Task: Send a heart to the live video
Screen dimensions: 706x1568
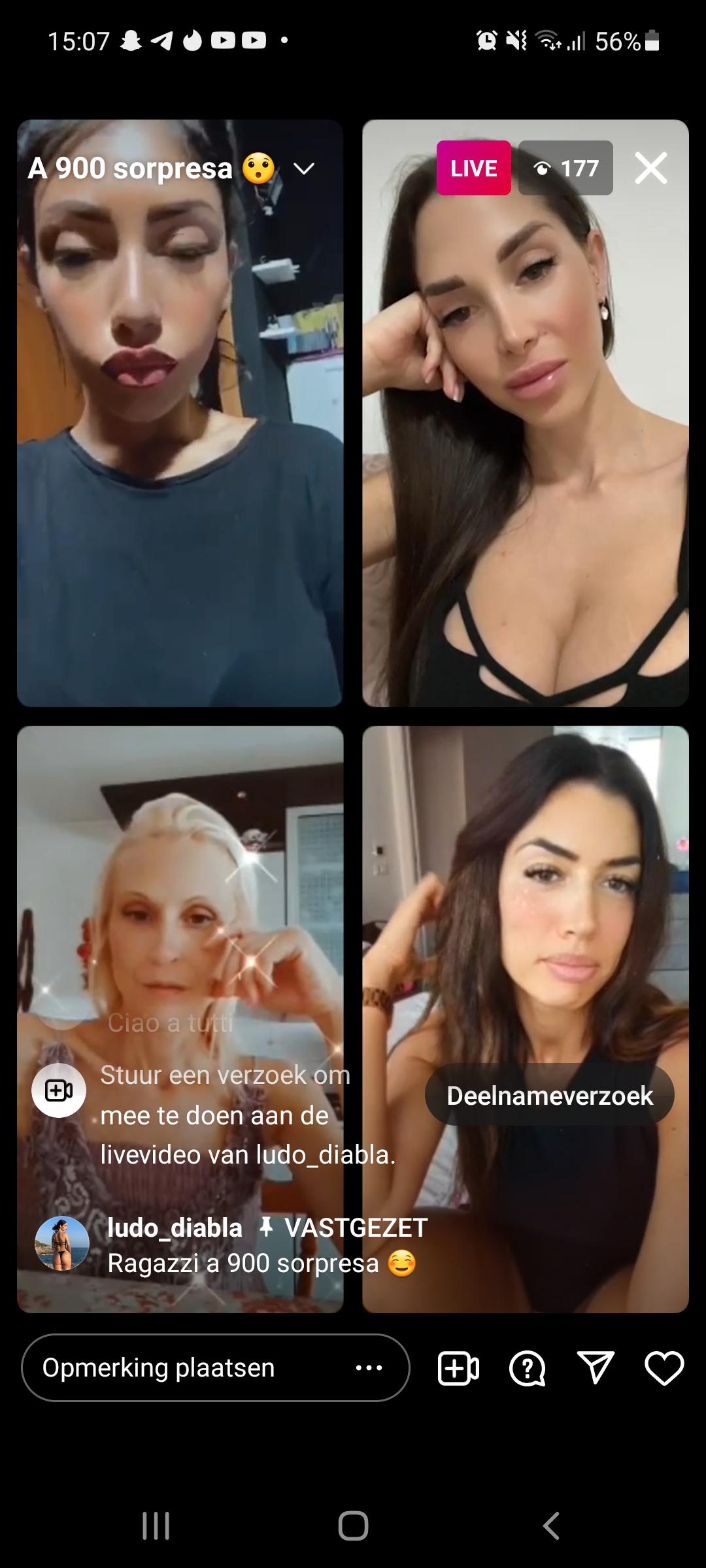Action: point(664,1368)
